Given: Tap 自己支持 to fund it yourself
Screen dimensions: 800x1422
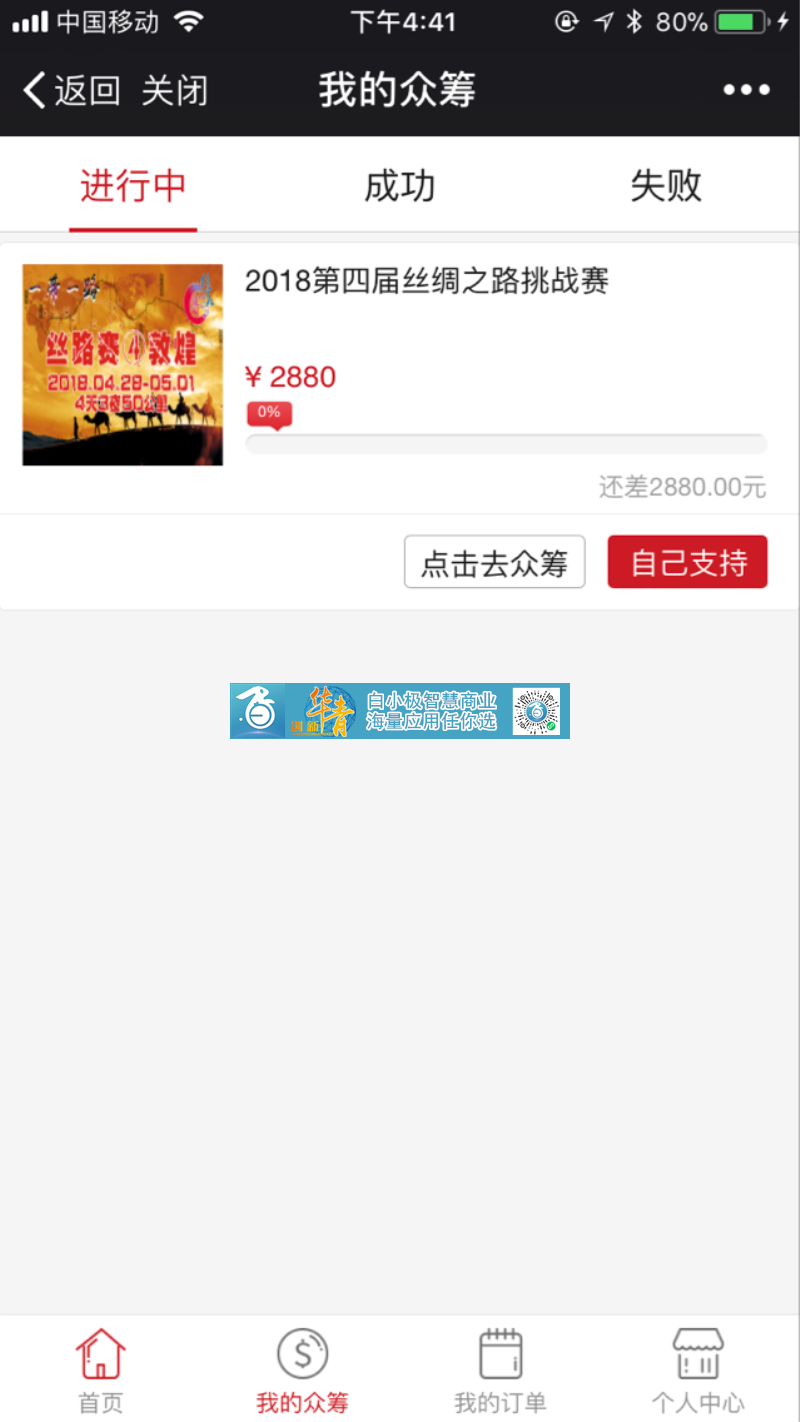Looking at the screenshot, I should [687, 562].
